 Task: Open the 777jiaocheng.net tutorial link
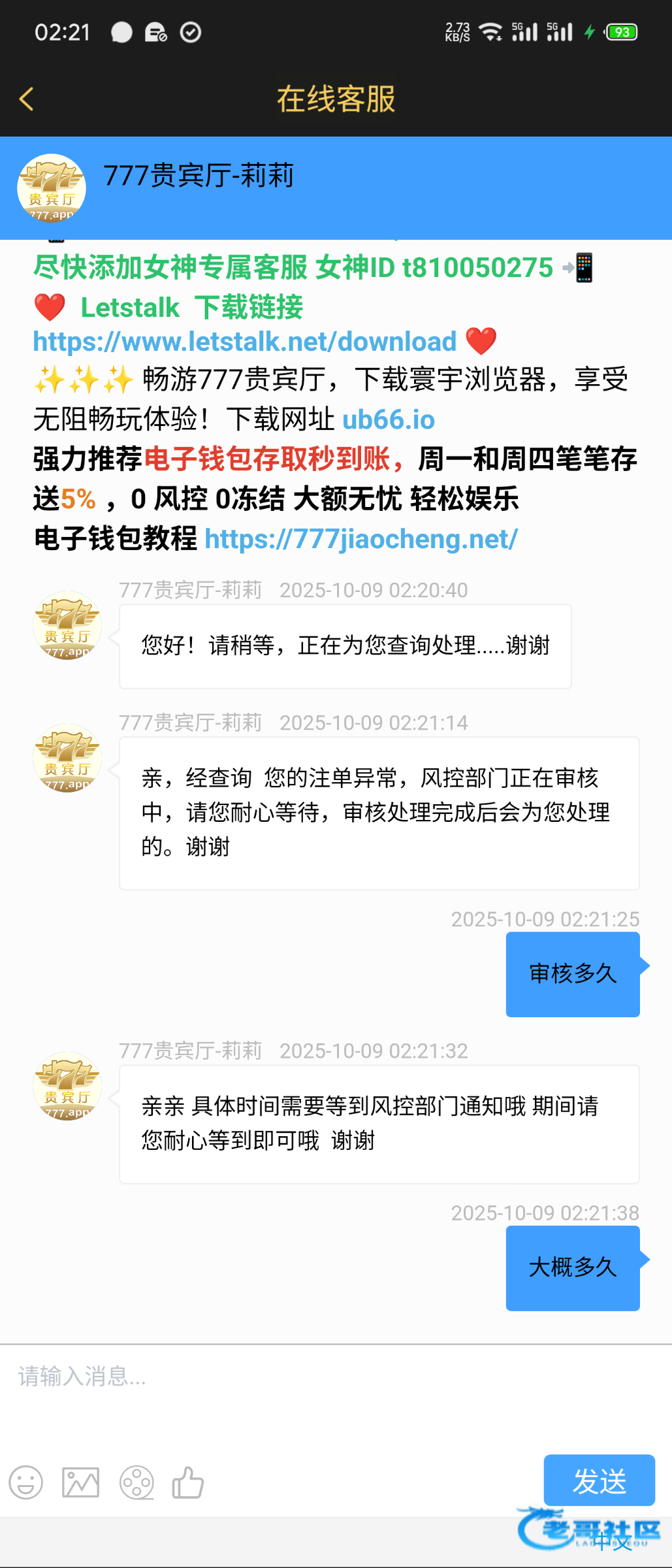pos(361,539)
